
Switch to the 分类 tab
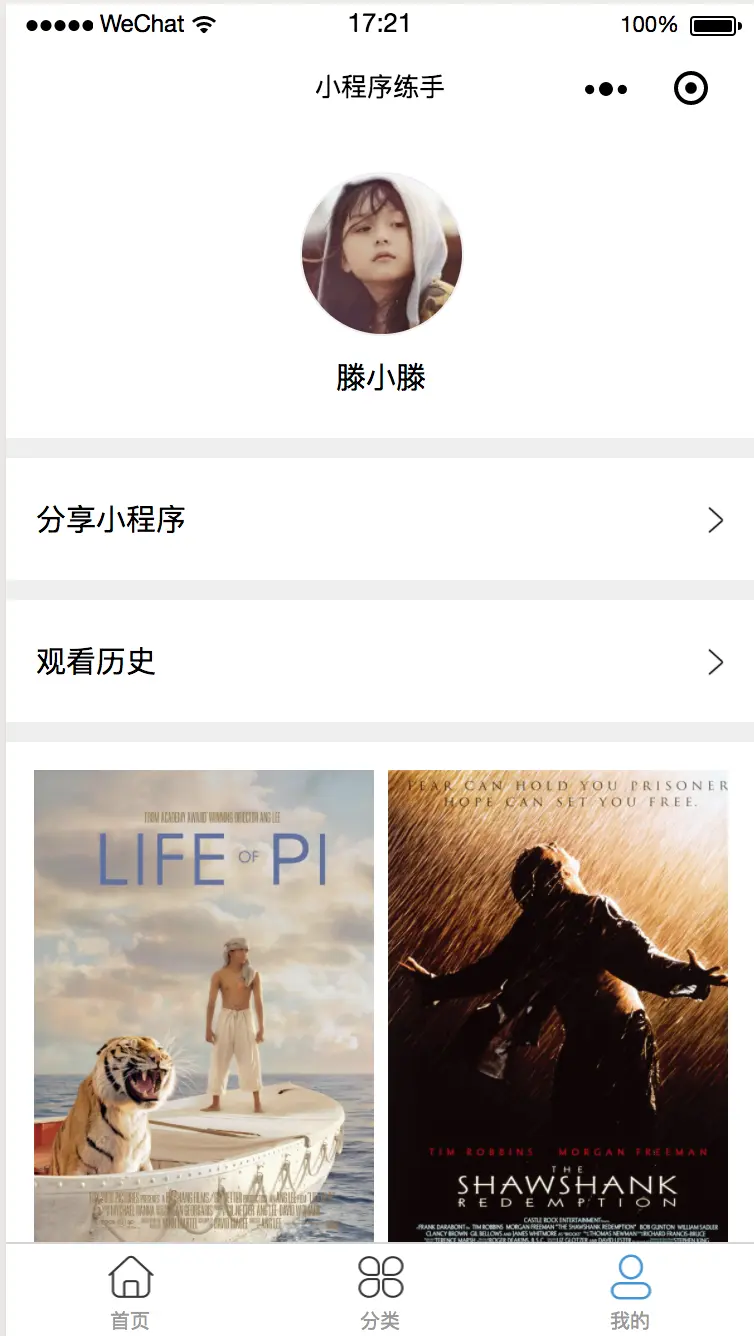pyautogui.click(x=380, y=1292)
